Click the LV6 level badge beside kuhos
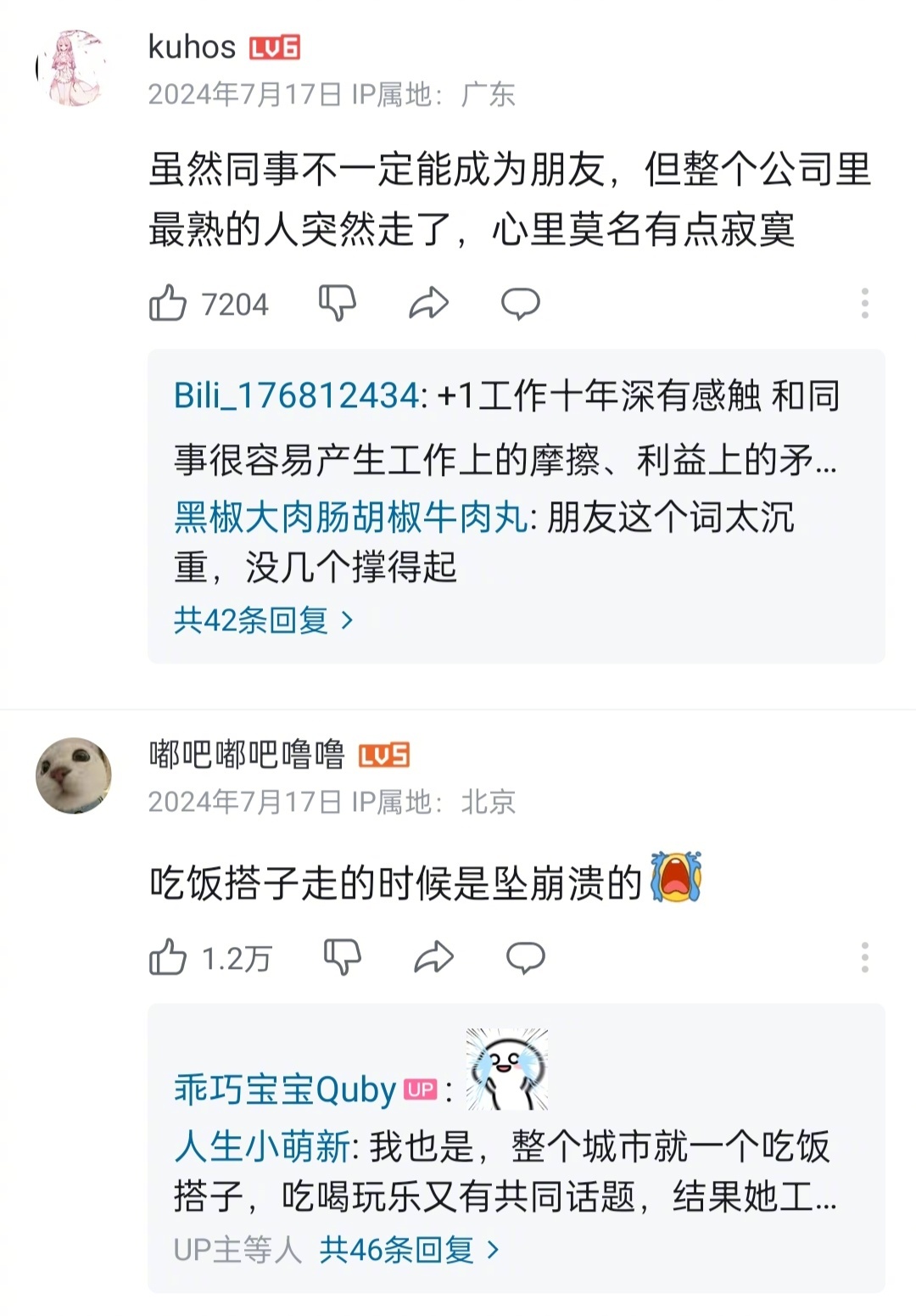 click(271, 47)
